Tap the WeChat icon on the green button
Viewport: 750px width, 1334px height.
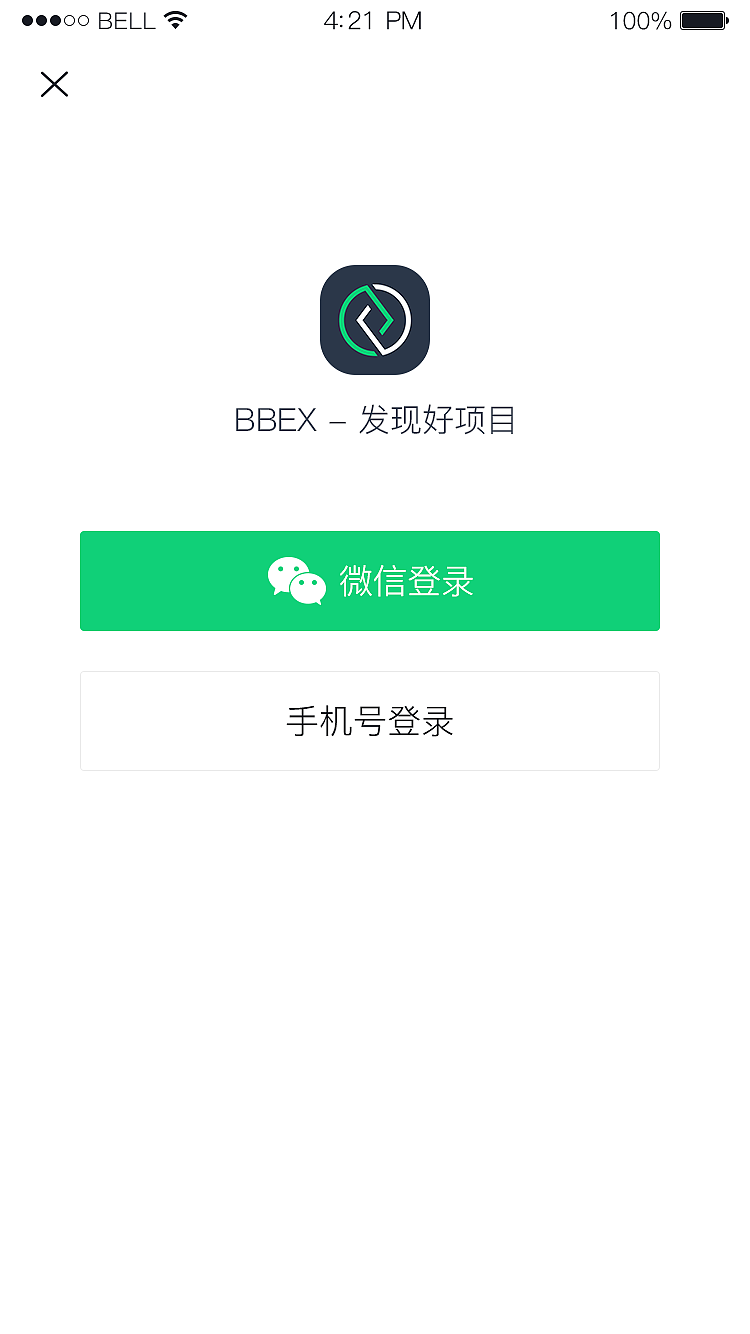point(298,580)
